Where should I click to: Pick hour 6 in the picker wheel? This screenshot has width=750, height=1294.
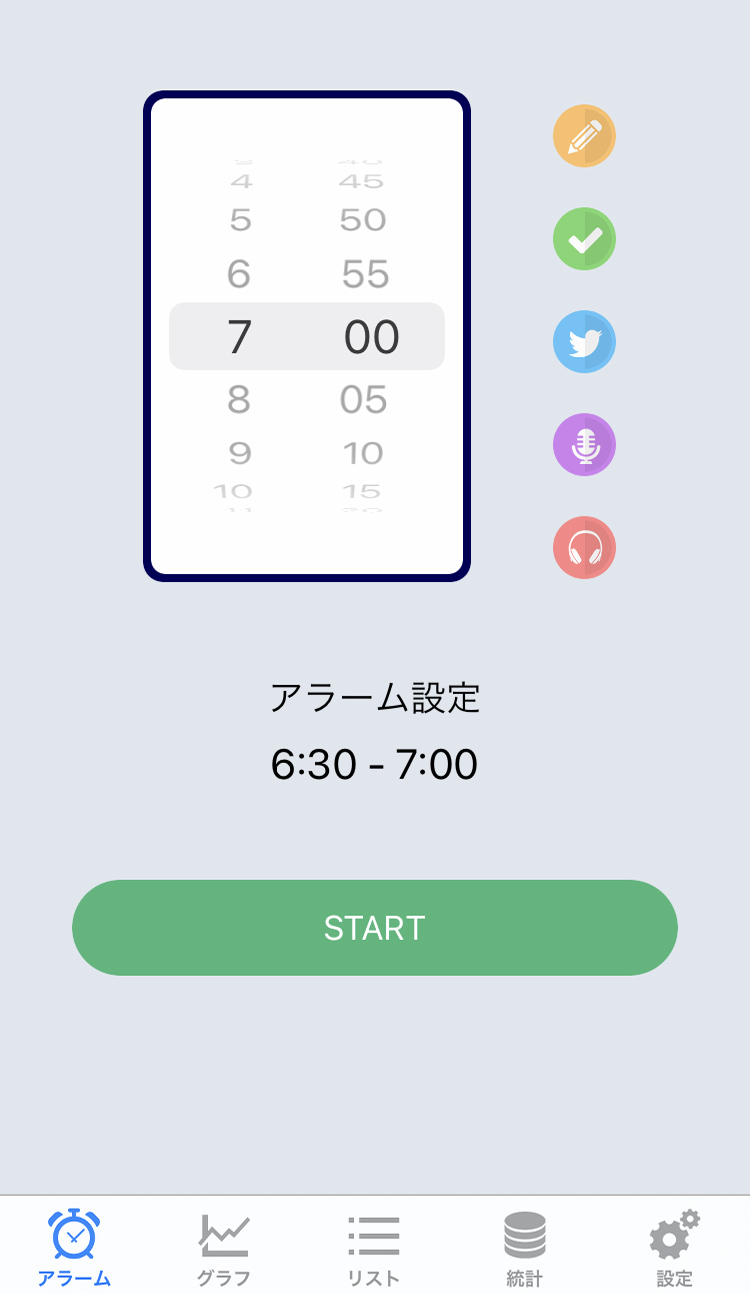[x=239, y=274]
